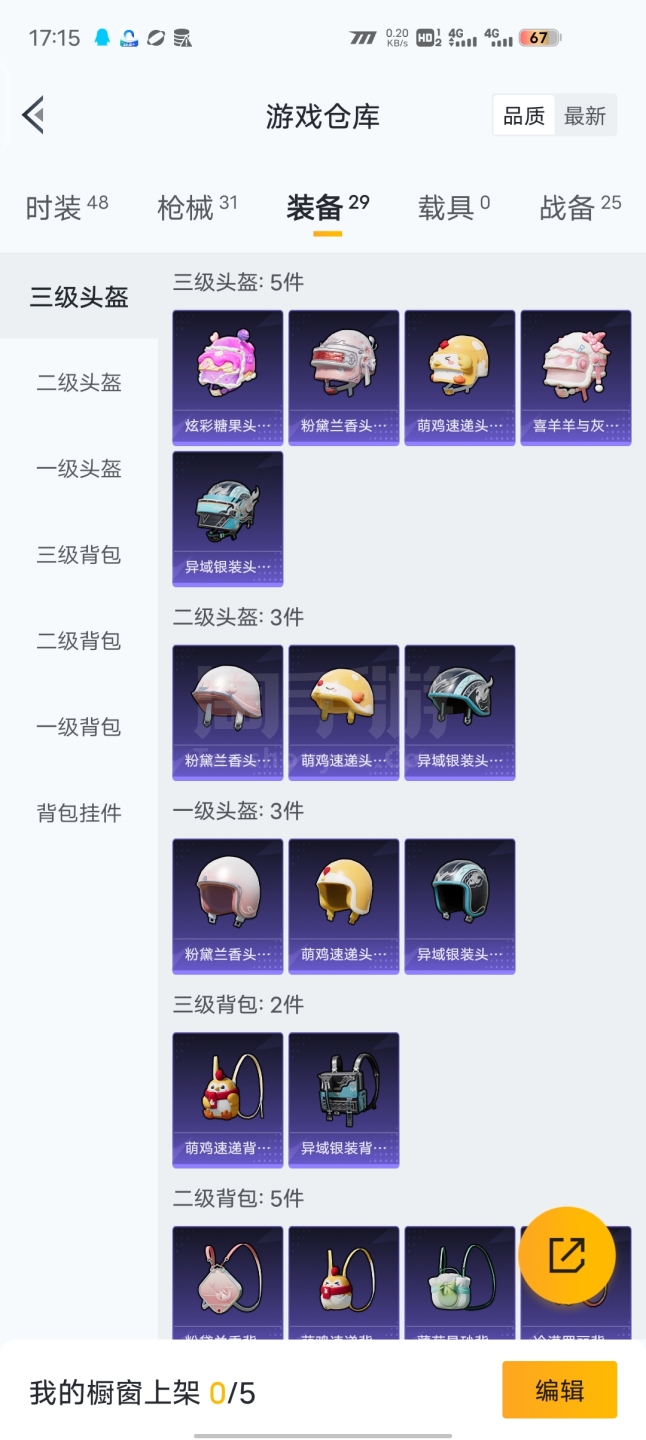
Task: Jump to the 一级背包 category
Action: pyautogui.click(x=79, y=727)
